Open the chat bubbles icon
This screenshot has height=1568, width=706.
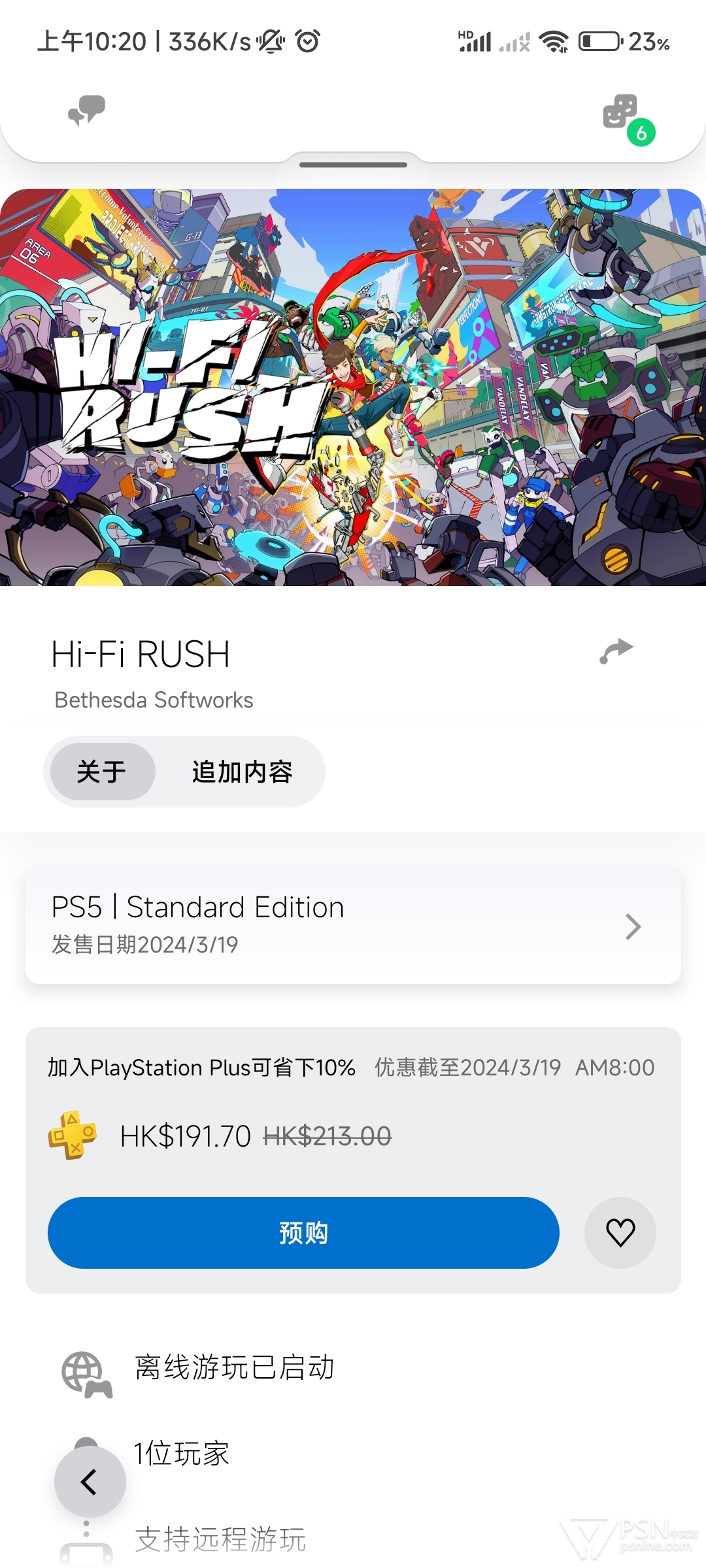(x=86, y=110)
